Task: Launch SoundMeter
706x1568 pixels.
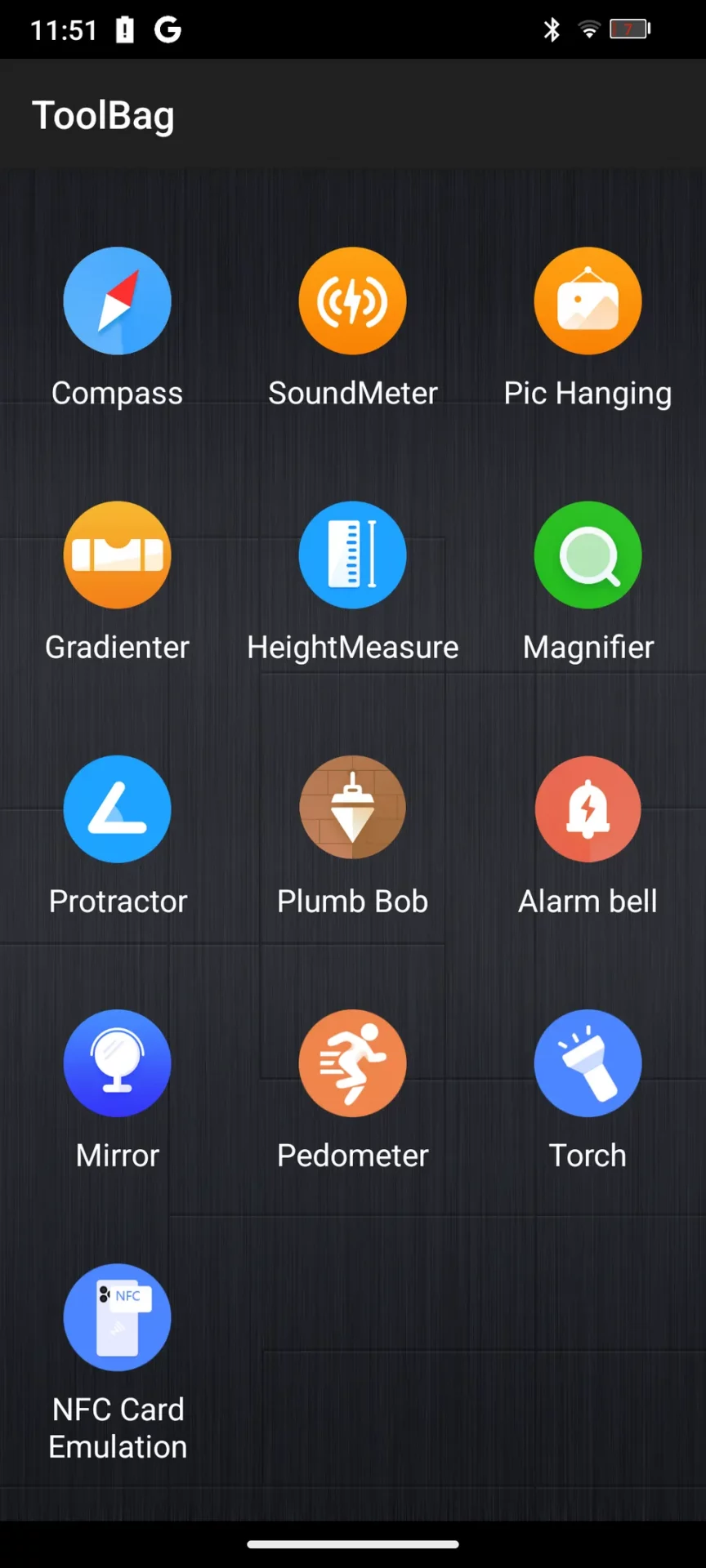Action: point(352,301)
